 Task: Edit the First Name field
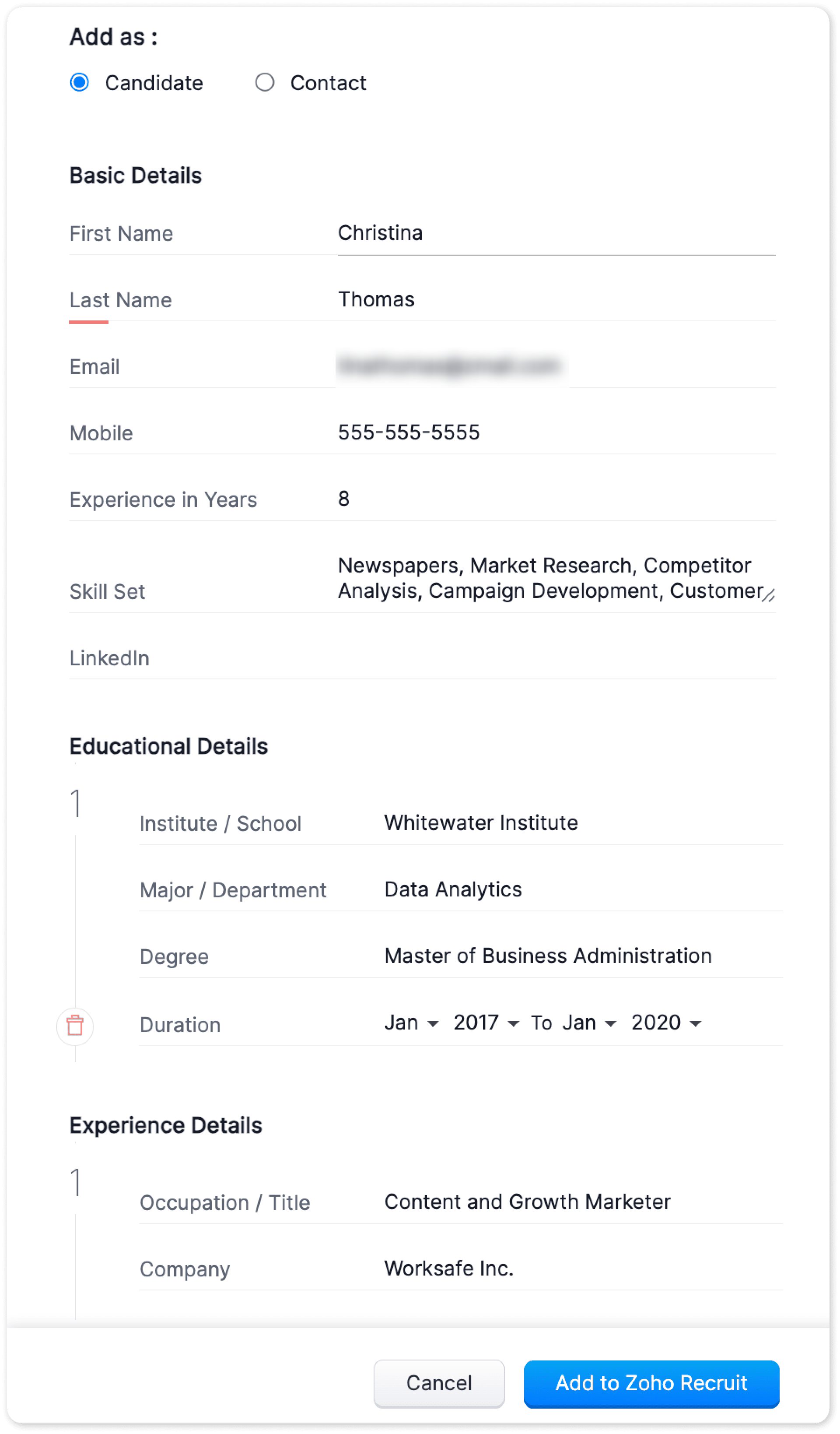pos(556,233)
